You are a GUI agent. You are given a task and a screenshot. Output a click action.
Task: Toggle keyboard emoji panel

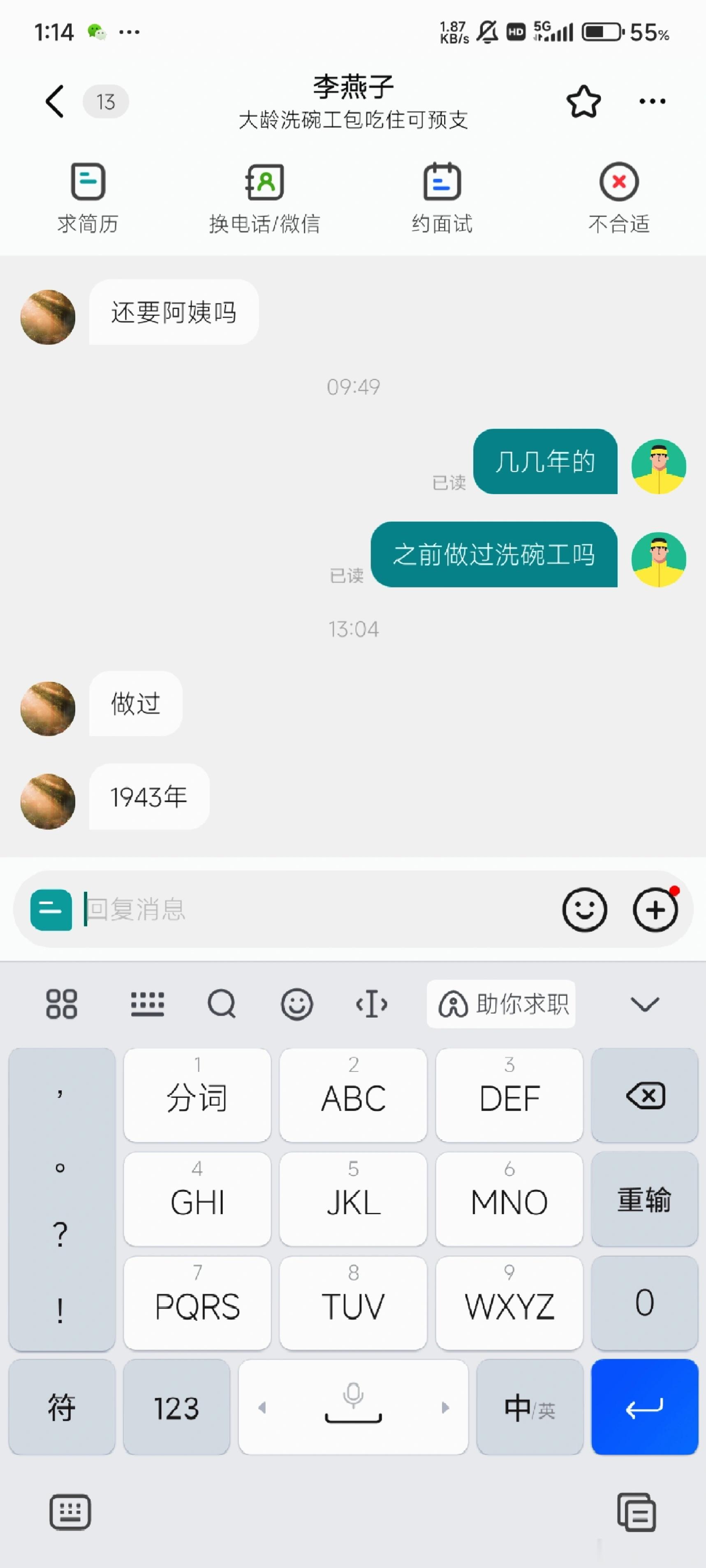click(296, 1005)
